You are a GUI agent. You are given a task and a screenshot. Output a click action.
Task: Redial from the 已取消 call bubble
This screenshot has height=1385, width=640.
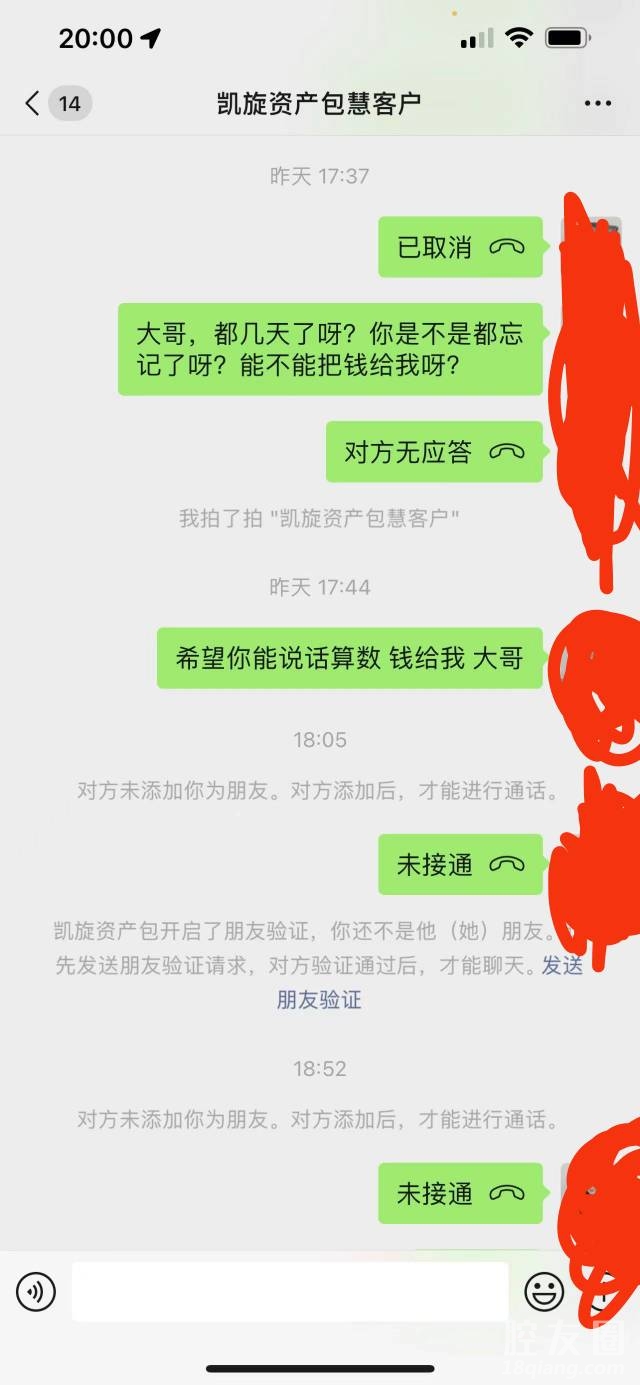[x=460, y=247]
